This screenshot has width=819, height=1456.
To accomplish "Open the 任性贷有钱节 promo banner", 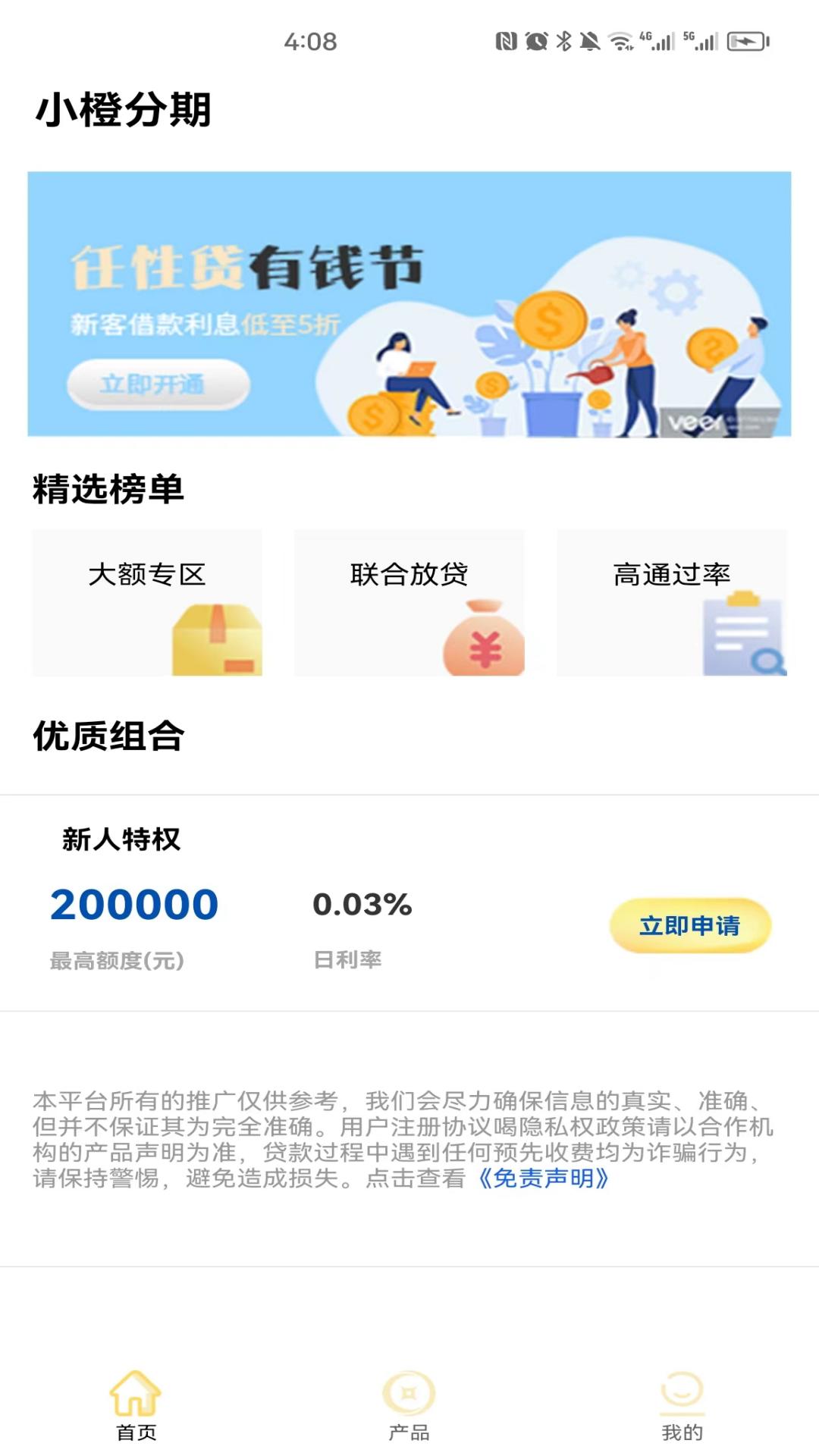I will (x=409, y=304).
